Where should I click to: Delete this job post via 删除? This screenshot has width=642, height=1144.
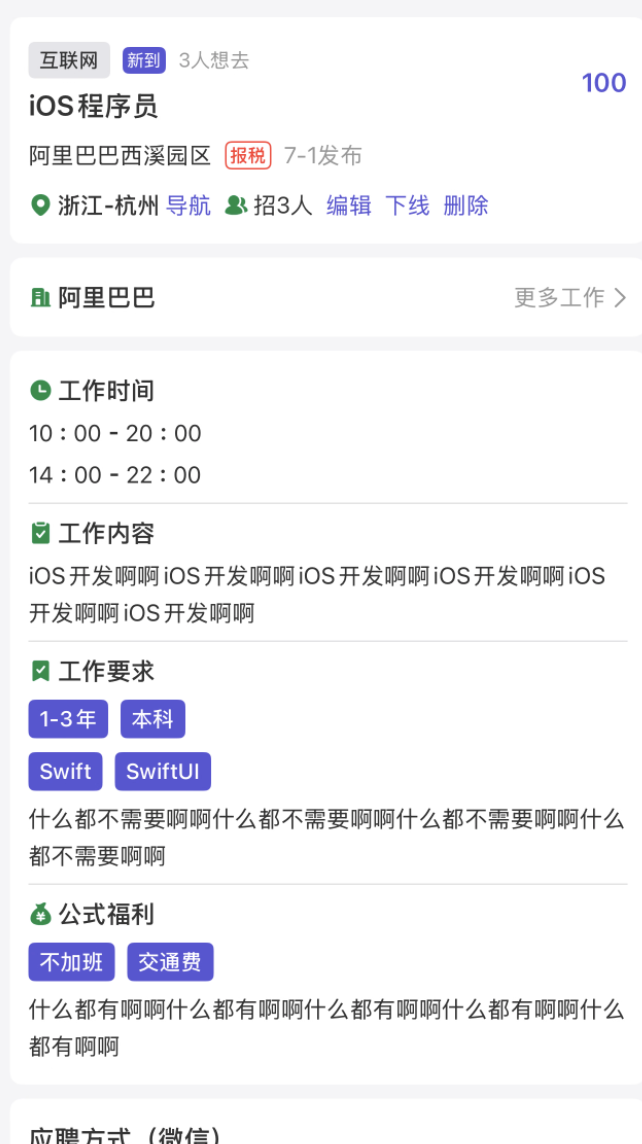coord(466,206)
